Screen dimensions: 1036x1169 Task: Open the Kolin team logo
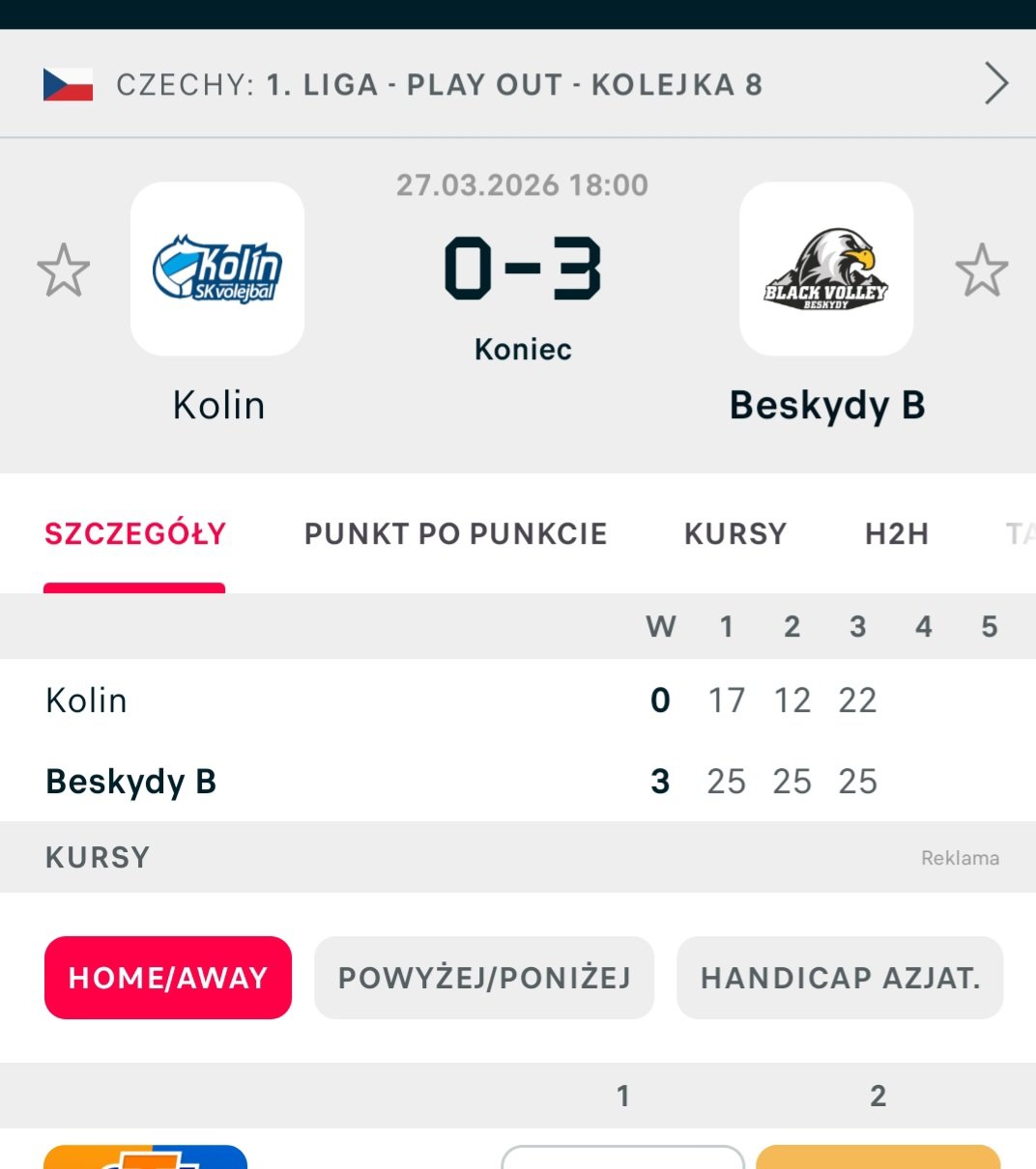[217, 269]
